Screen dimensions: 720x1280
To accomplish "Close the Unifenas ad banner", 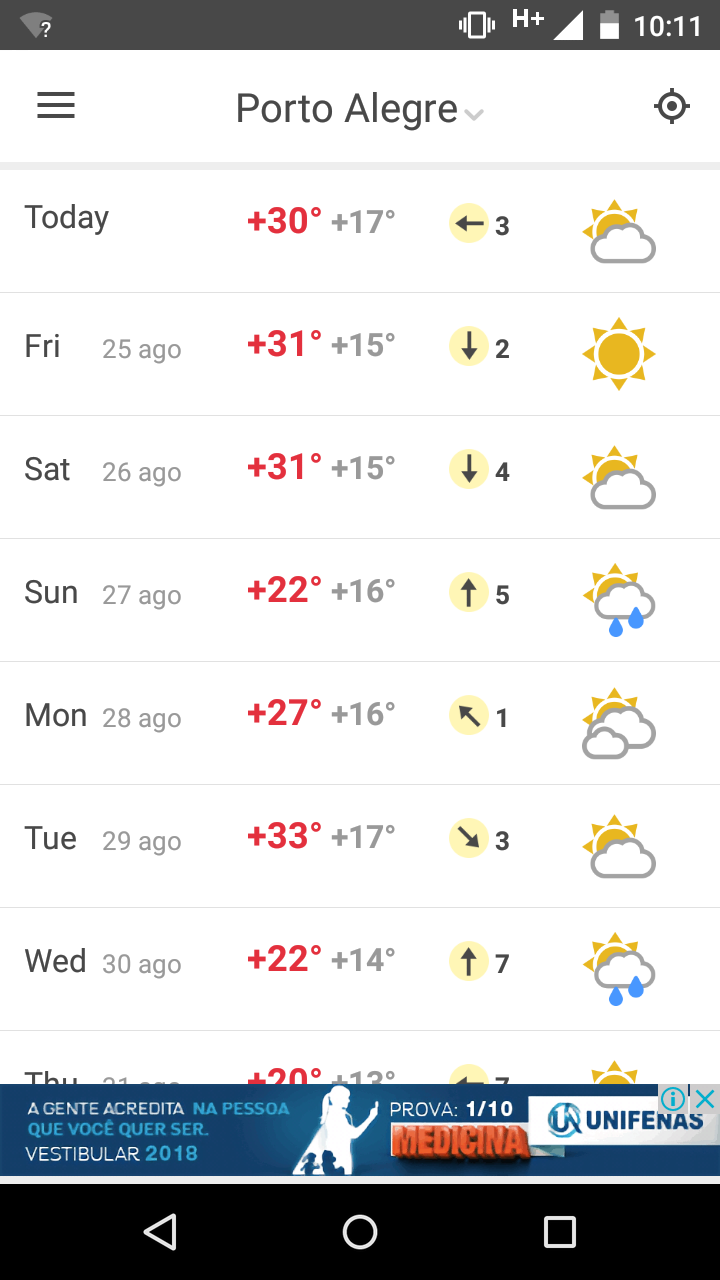I will [705, 1099].
